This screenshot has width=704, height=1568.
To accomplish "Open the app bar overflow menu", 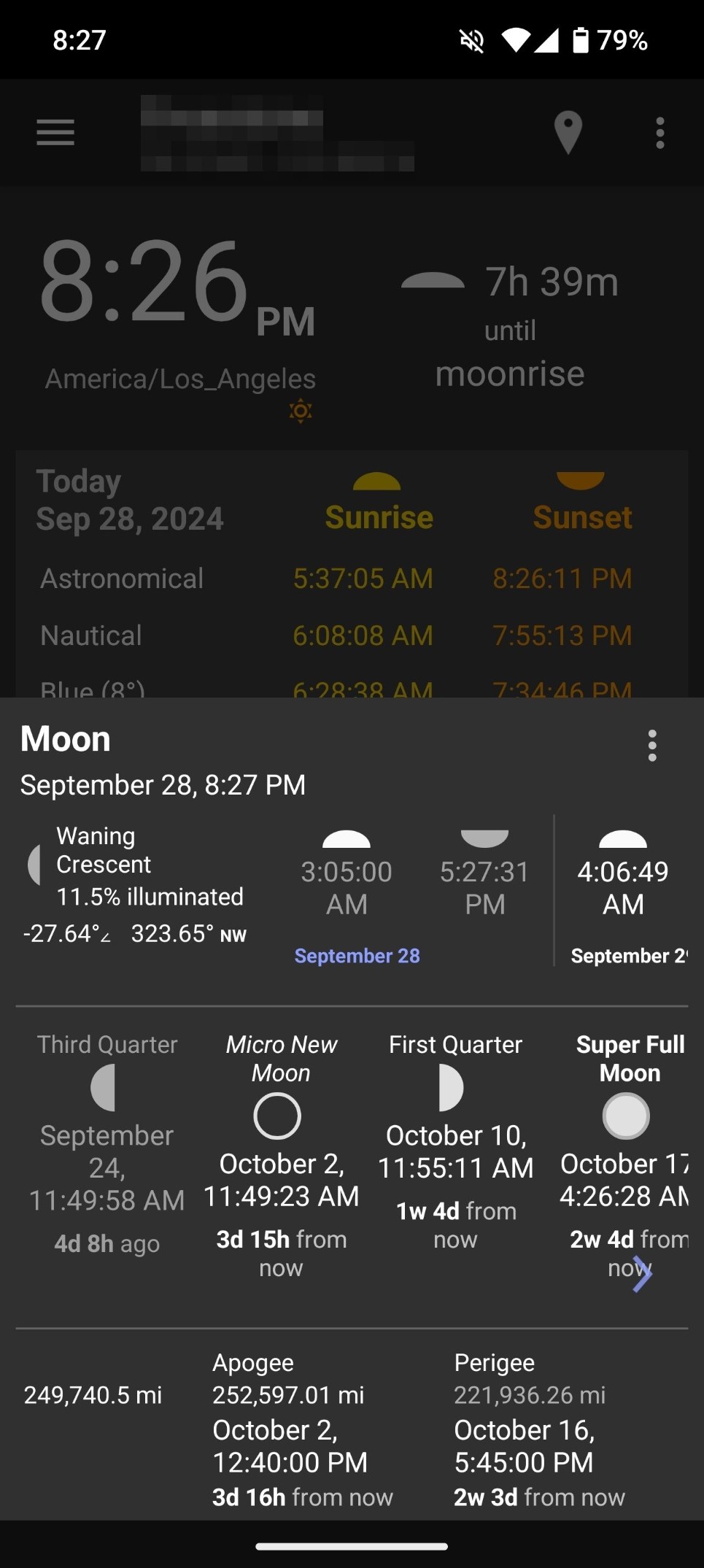I will pyautogui.click(x=659, y=133).
